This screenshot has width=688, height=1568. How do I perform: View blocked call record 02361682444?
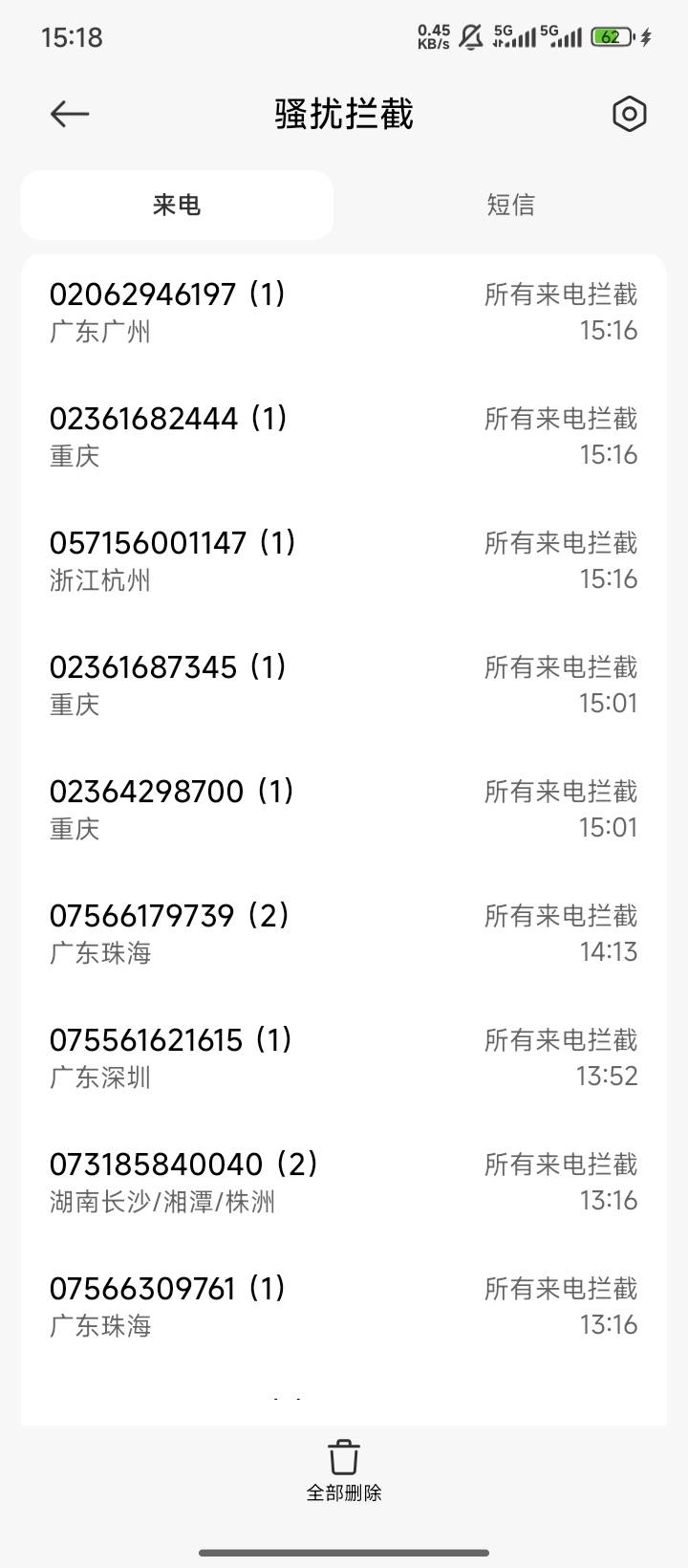[x=343, y=436]
